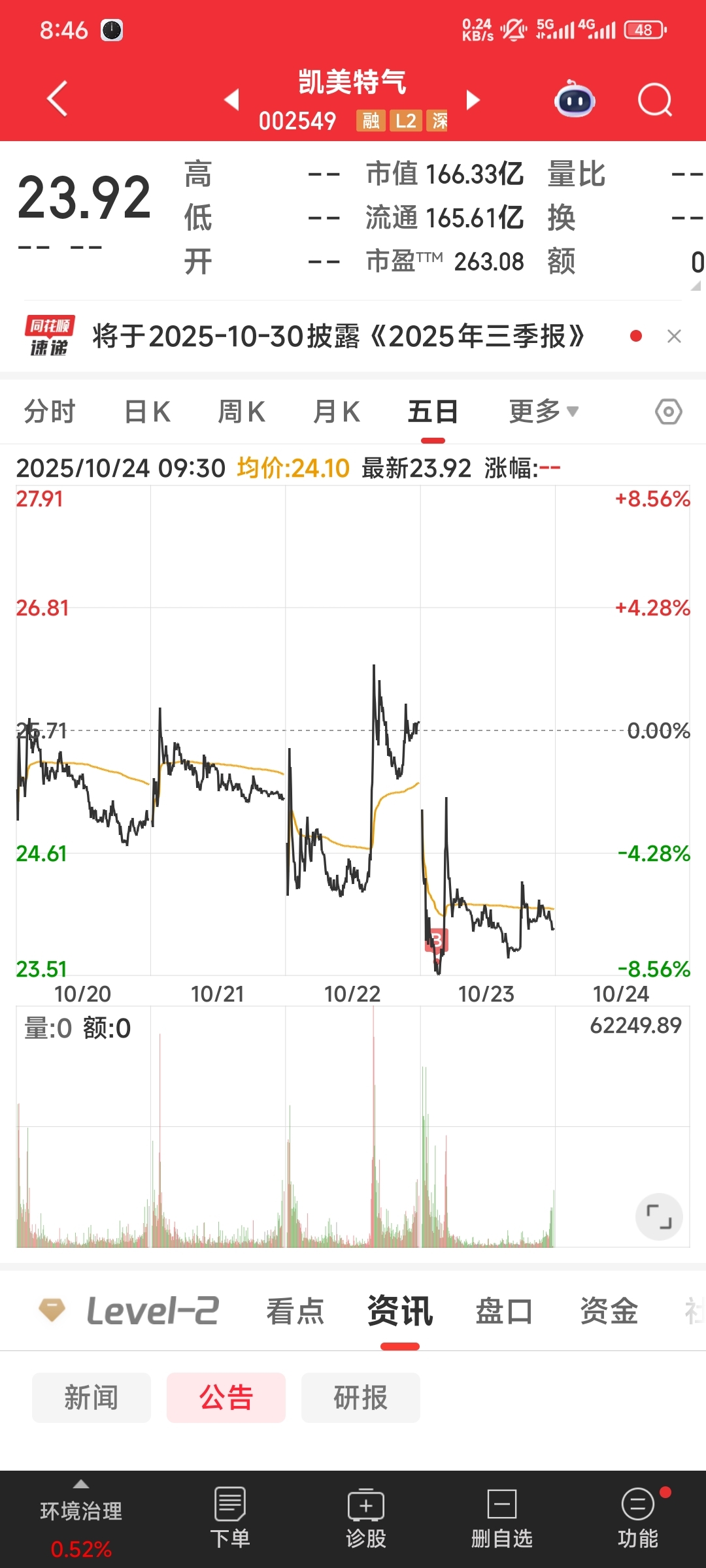Open the AI robot assistant icon
The image size is (706, 1568).
575,99
